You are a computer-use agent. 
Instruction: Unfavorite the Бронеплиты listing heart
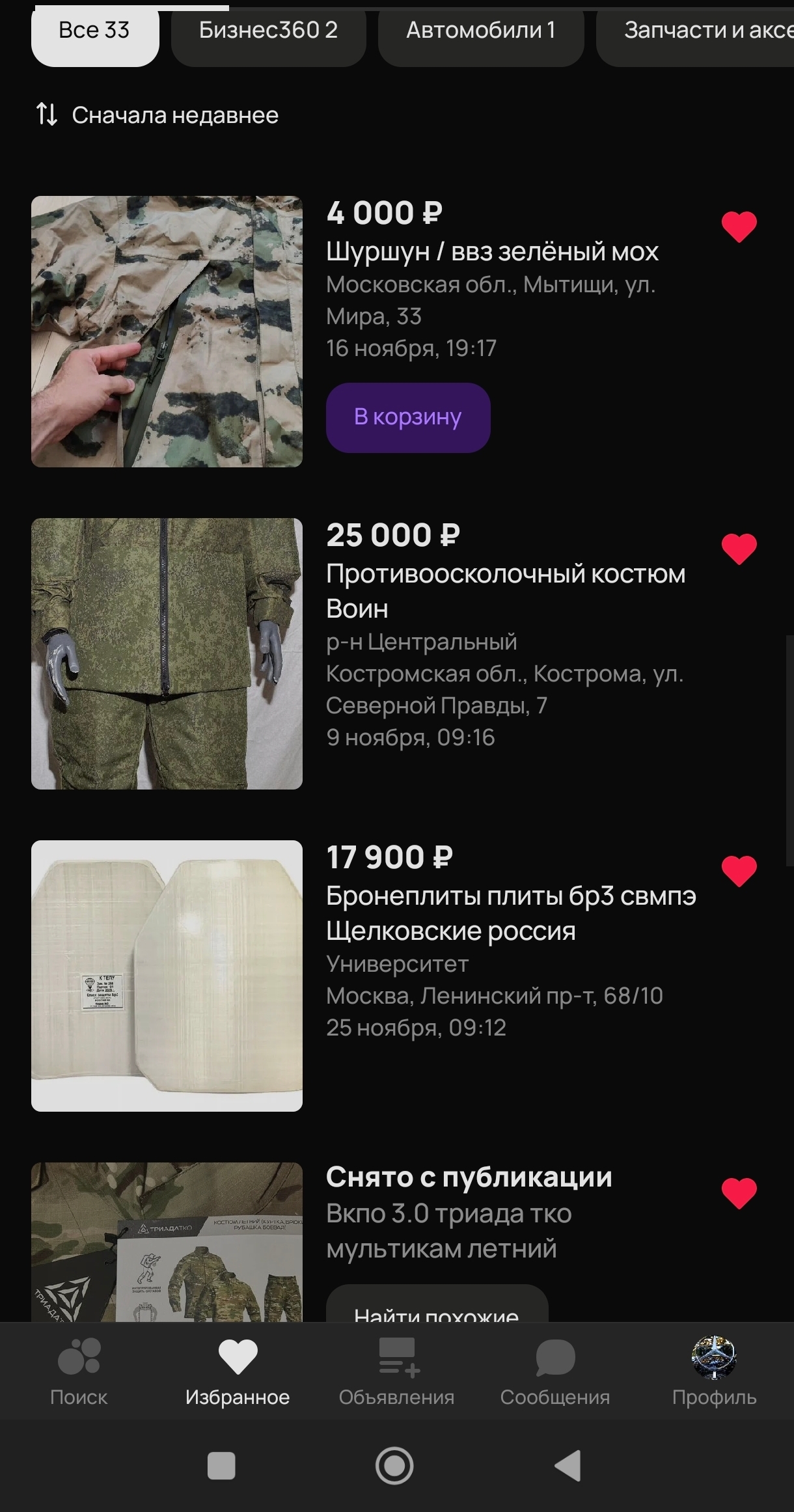point(739,872)
